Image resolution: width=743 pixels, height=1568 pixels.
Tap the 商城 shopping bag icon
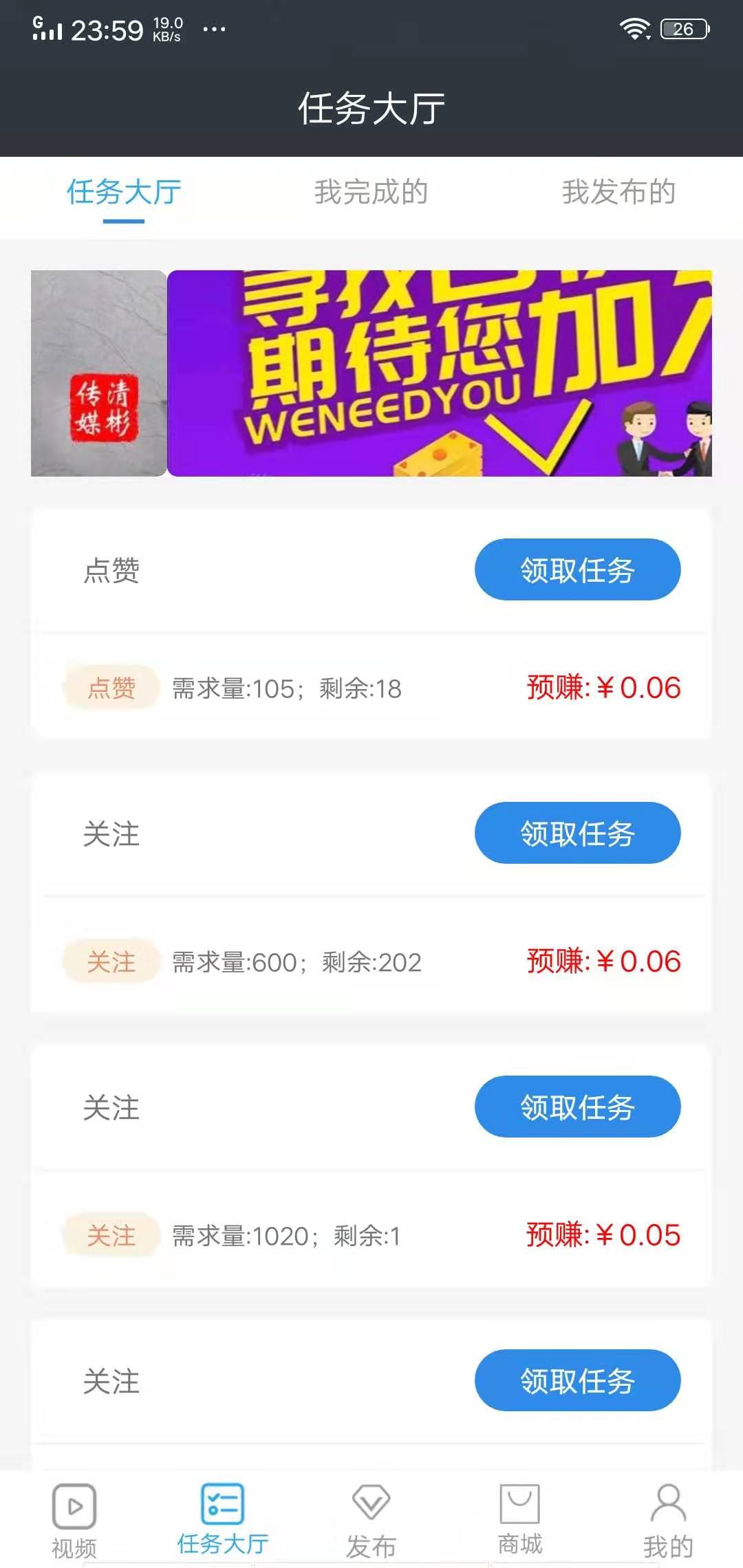(520, 1506)
